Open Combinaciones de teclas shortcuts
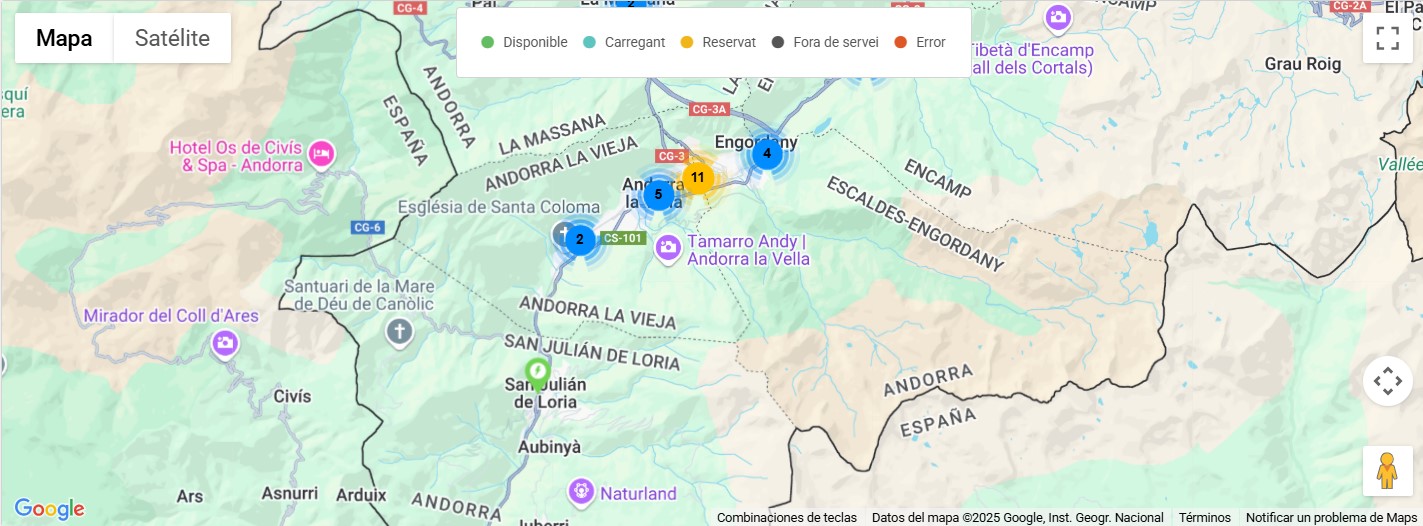 (786, 517)
